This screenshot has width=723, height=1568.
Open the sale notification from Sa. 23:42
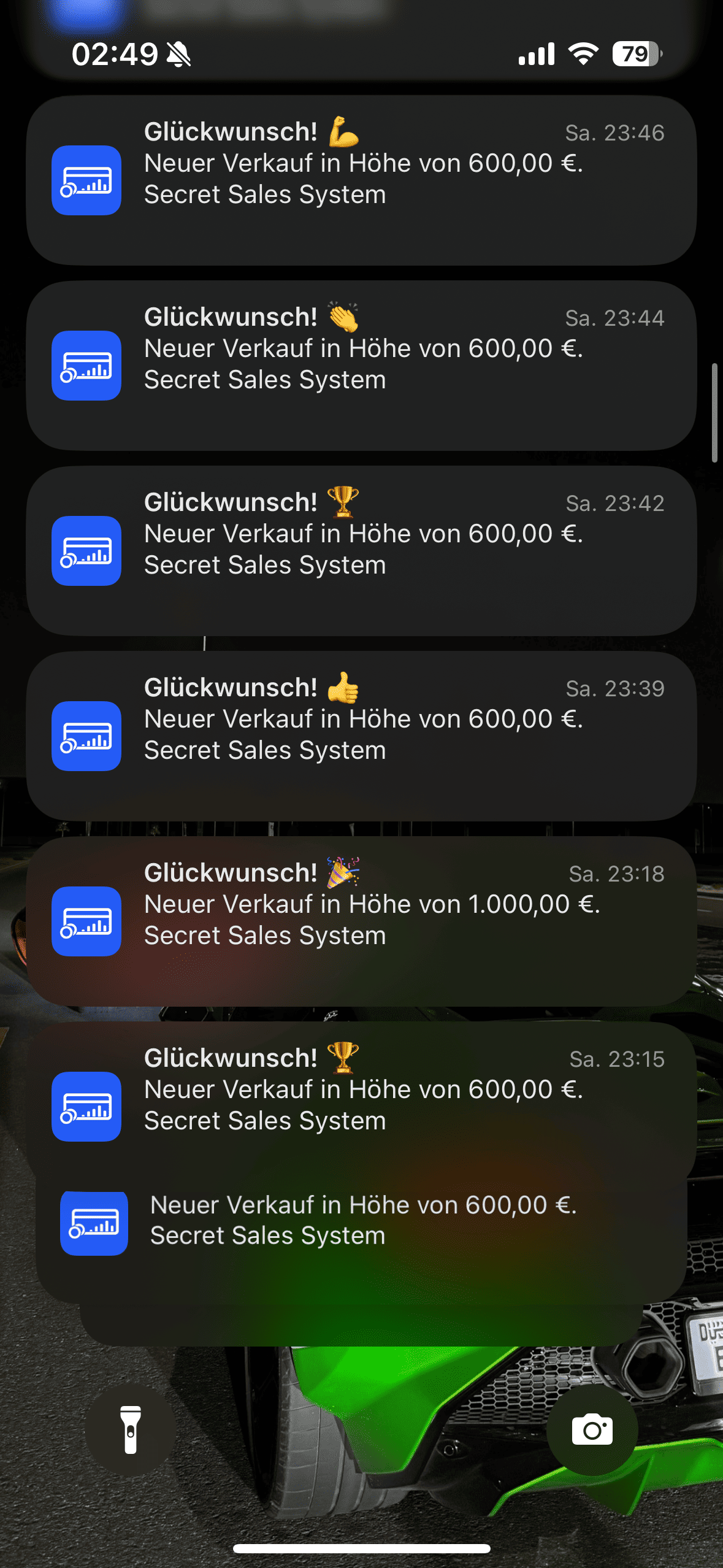361,550
